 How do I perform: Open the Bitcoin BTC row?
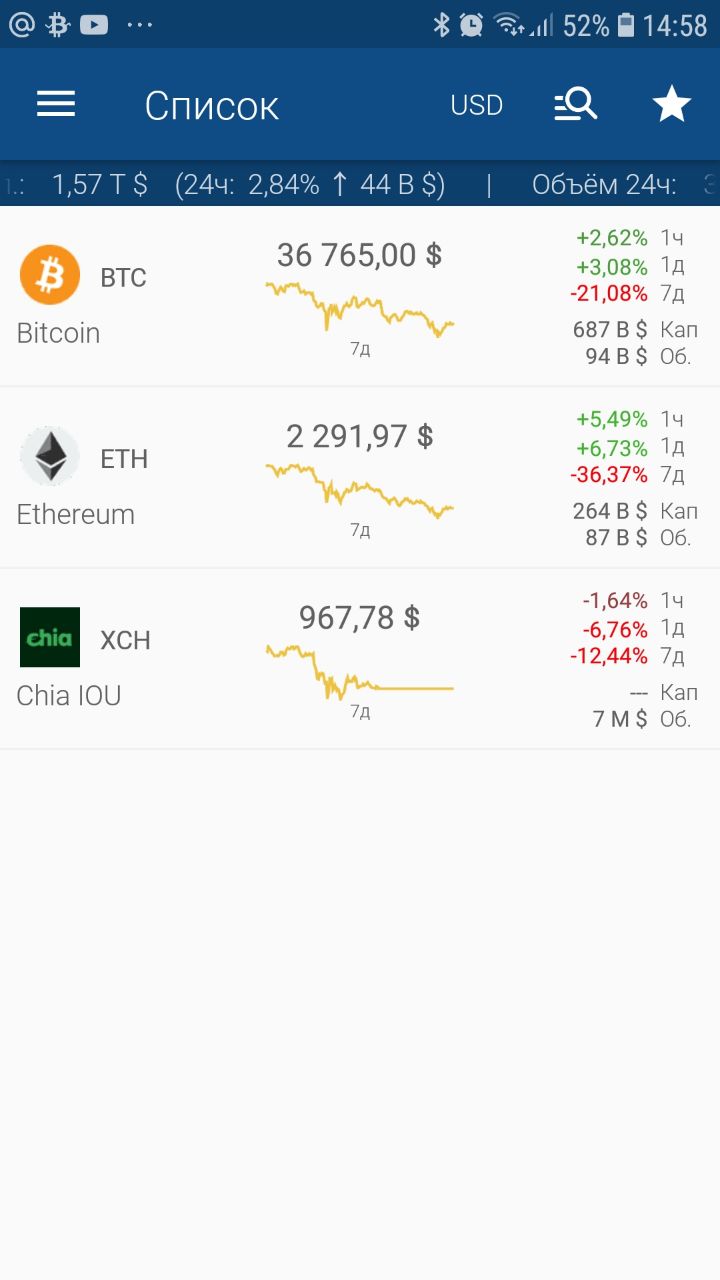coord(360,297)
